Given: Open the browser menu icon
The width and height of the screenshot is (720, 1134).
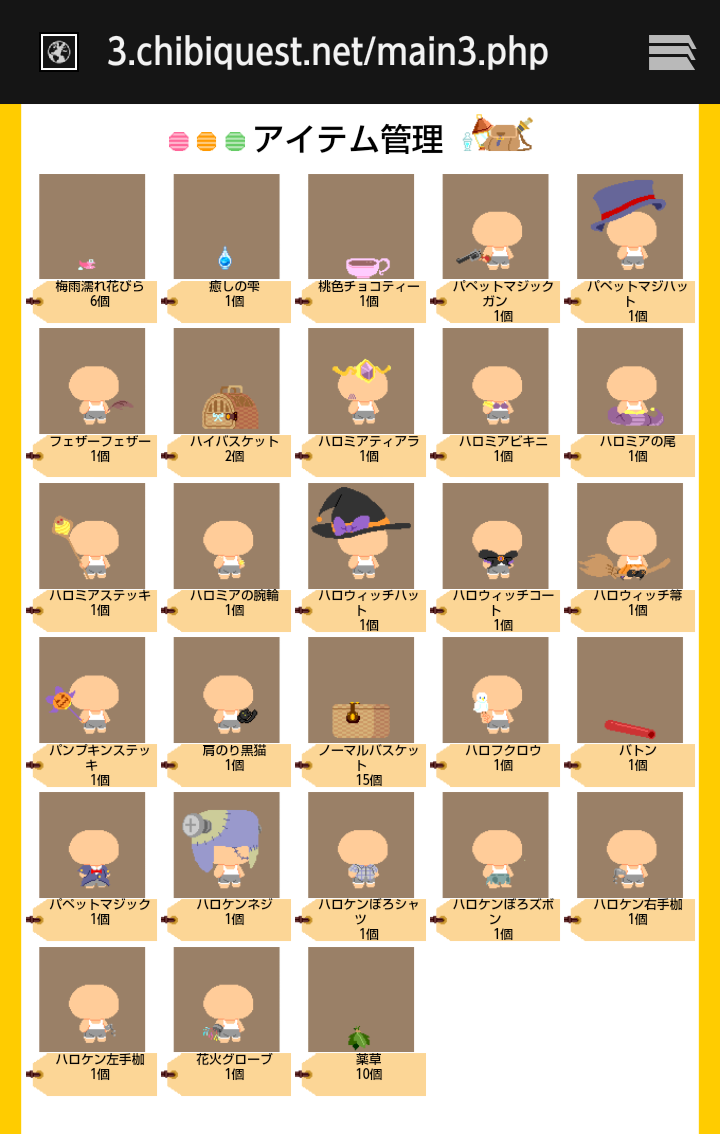Looking at the screenshot, I should (x=671, y=52).
